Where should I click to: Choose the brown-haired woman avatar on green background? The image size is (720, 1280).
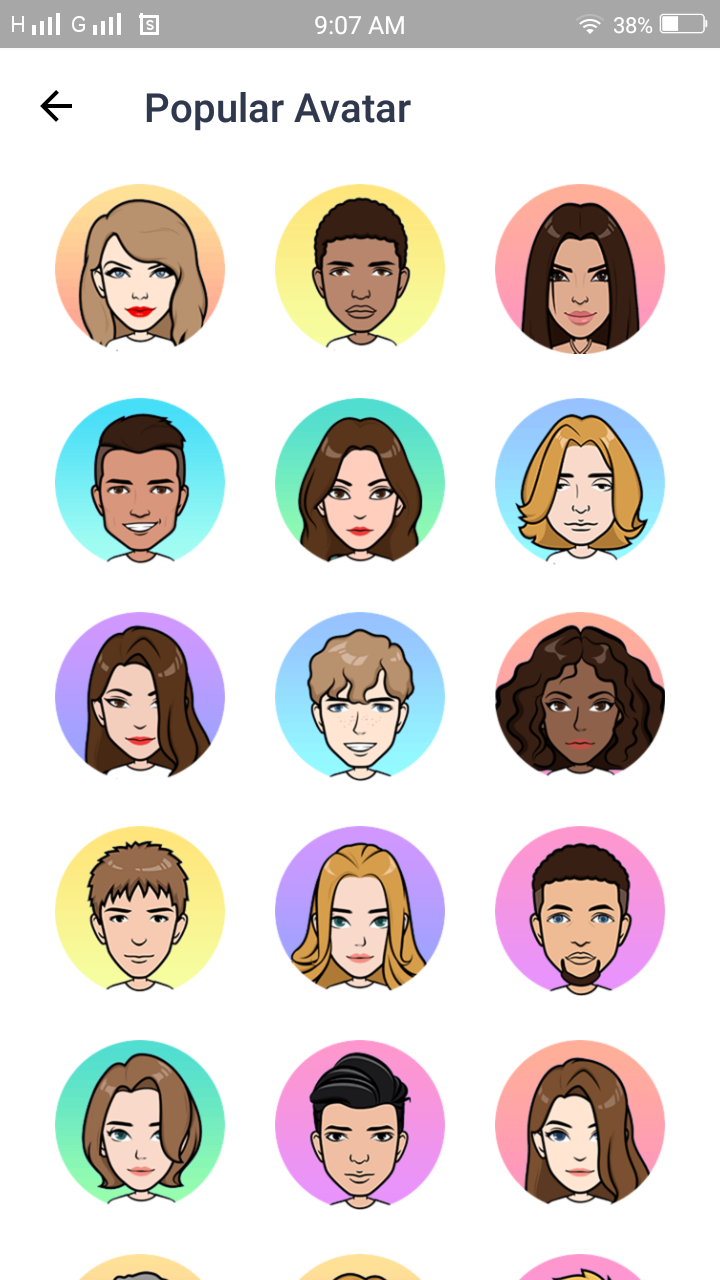(x=360, y=482)
